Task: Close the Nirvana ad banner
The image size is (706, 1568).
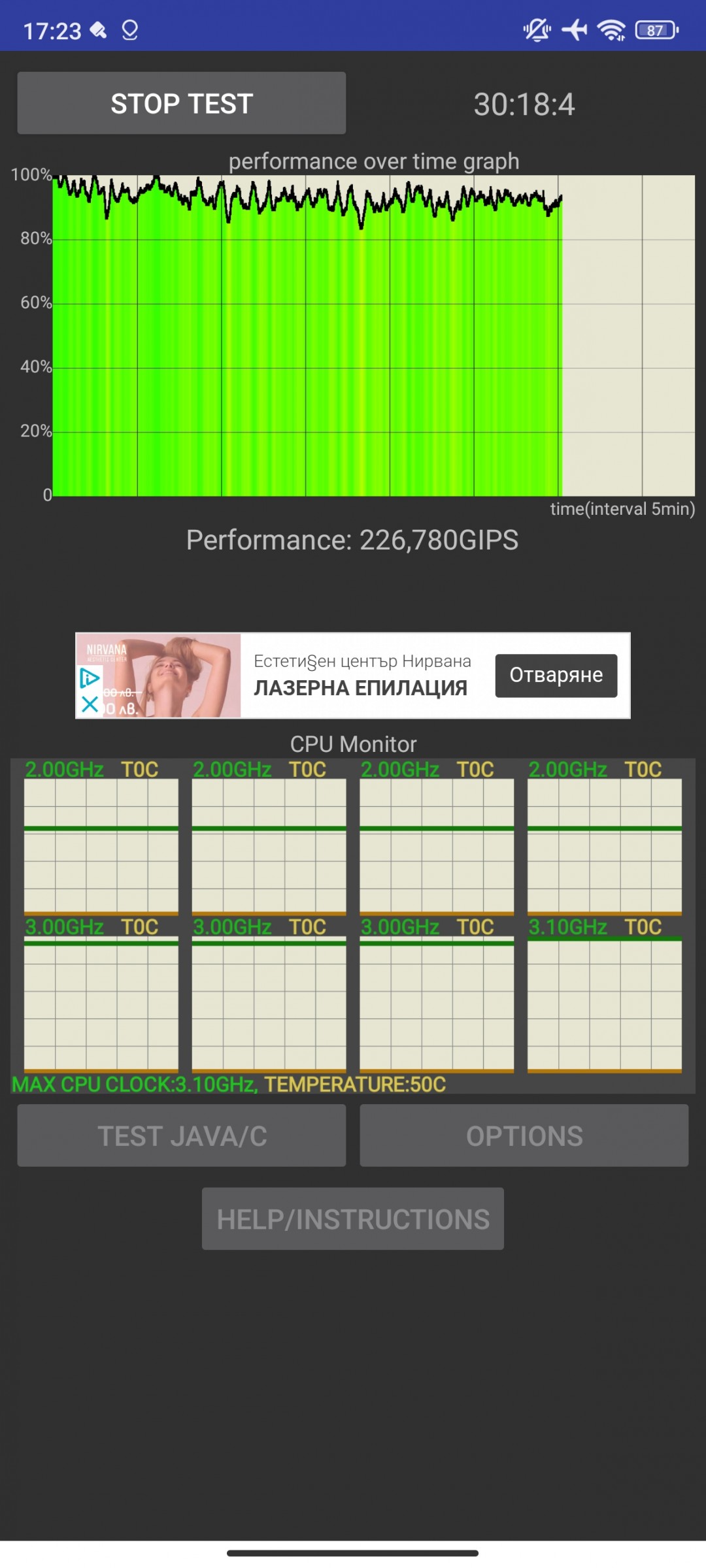Action: [x=90, y=704]
